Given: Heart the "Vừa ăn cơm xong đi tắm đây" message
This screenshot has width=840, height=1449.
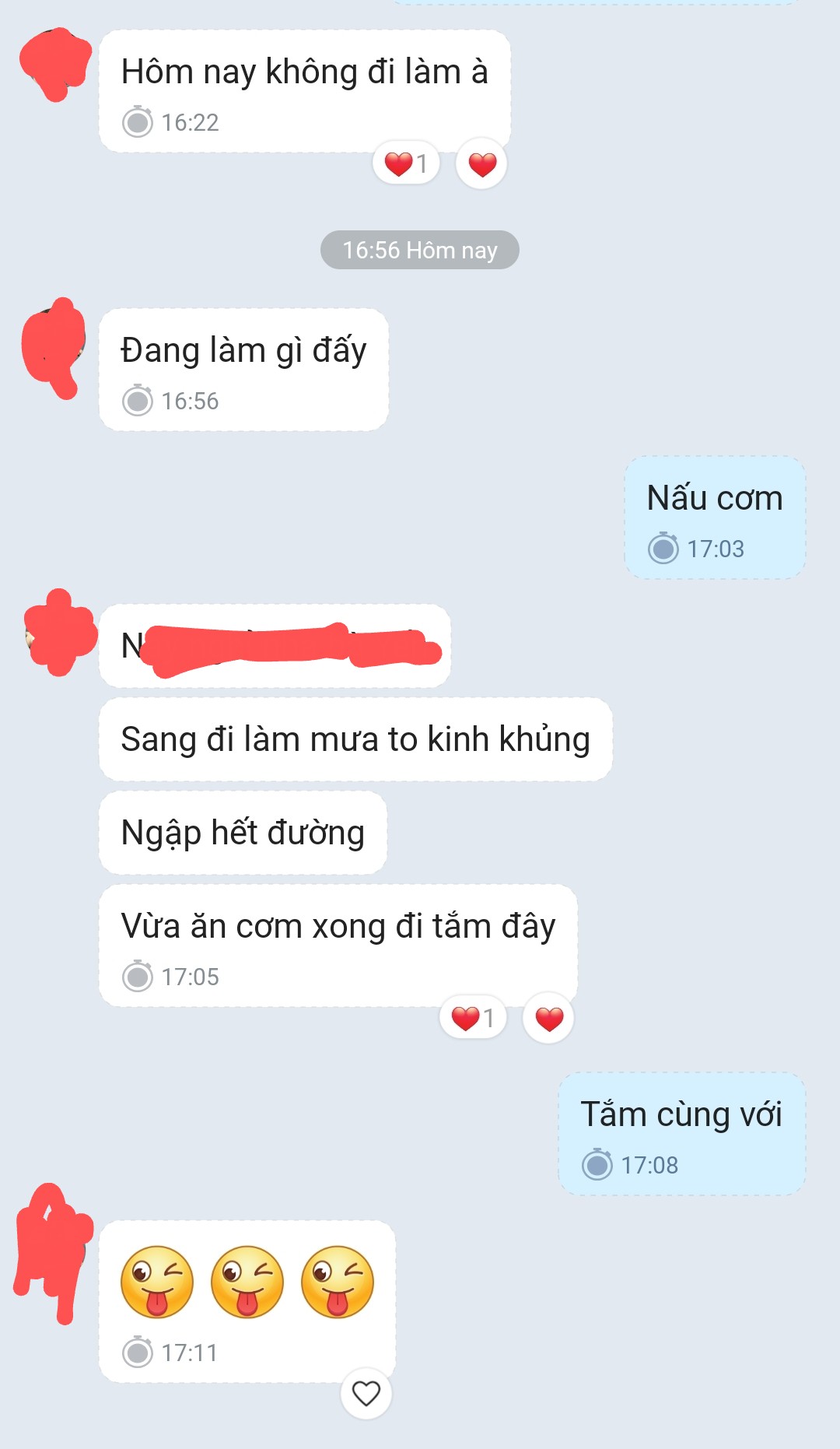Looking at the screenshot, I should click(x=548, y=1018).
